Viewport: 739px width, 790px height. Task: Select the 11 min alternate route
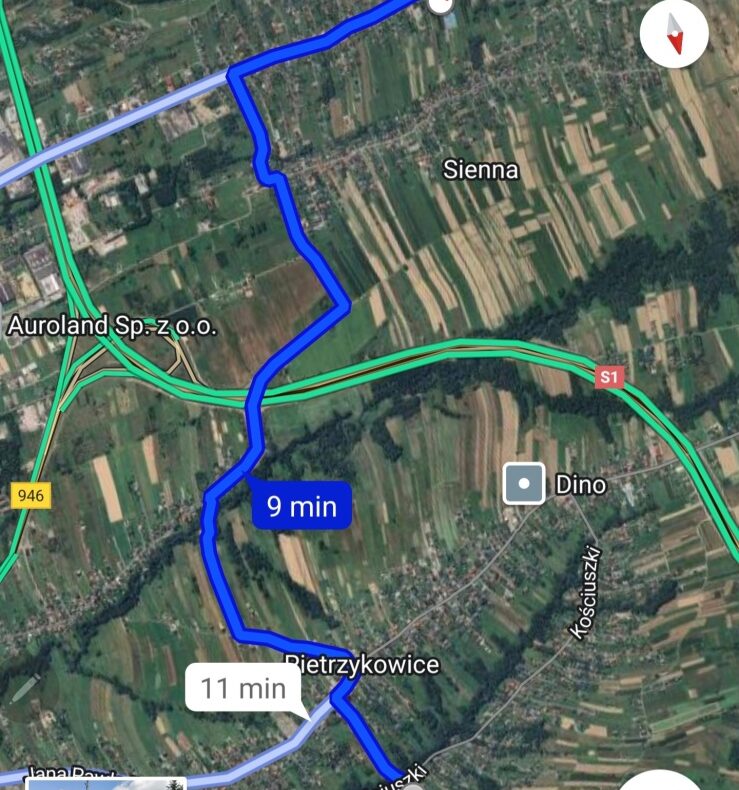click(243, 688)
